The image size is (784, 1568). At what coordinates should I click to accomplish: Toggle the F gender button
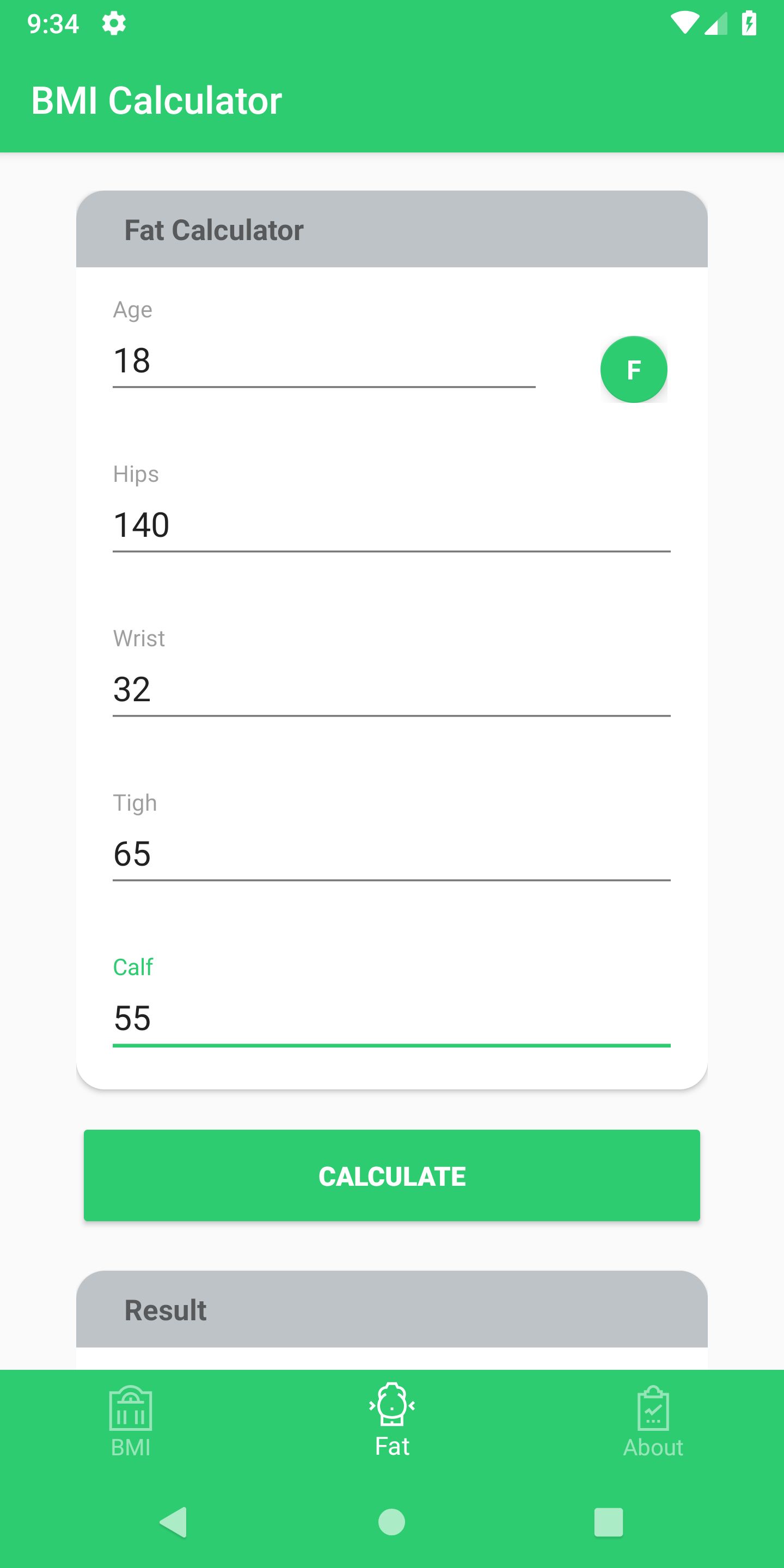click(633, 370)
